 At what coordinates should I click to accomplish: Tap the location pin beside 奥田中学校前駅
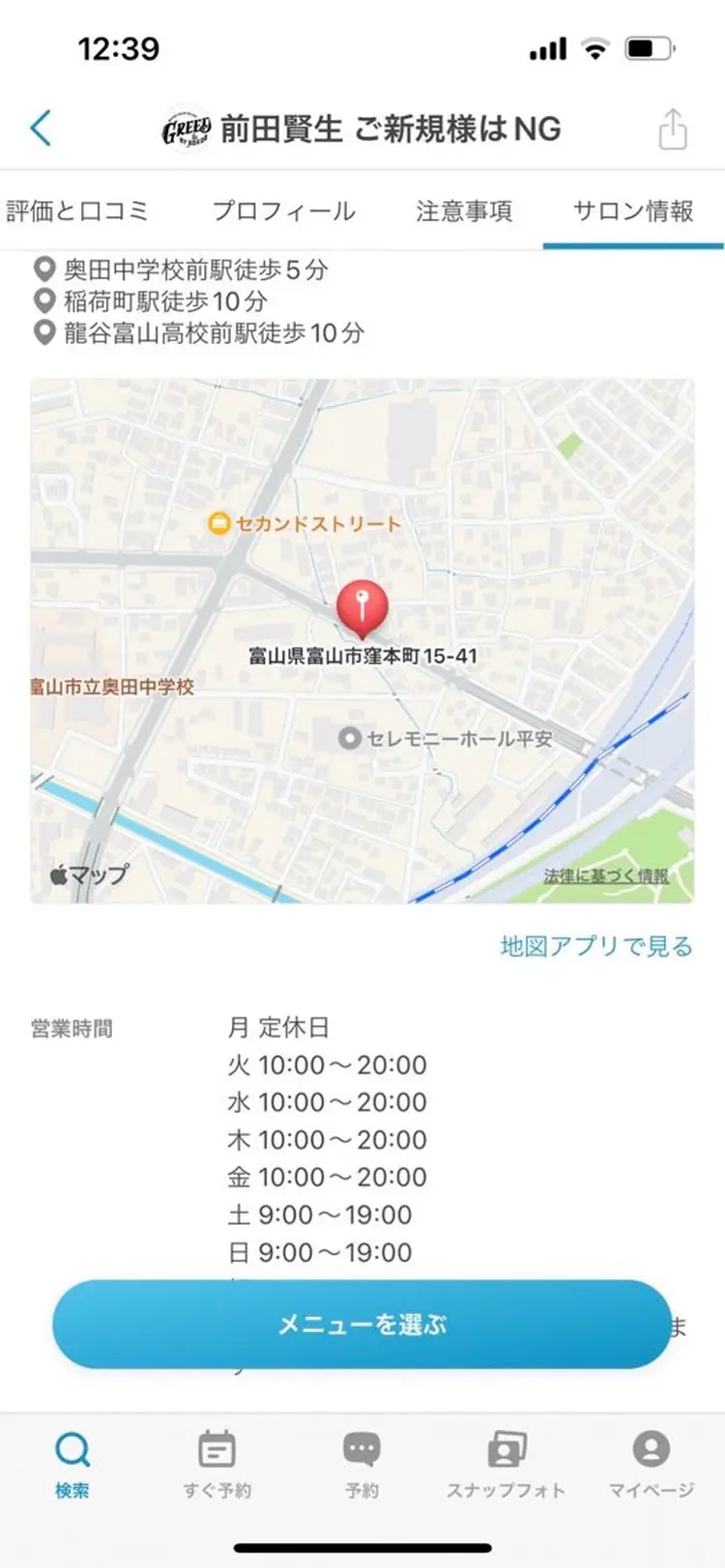pos(40,271)
